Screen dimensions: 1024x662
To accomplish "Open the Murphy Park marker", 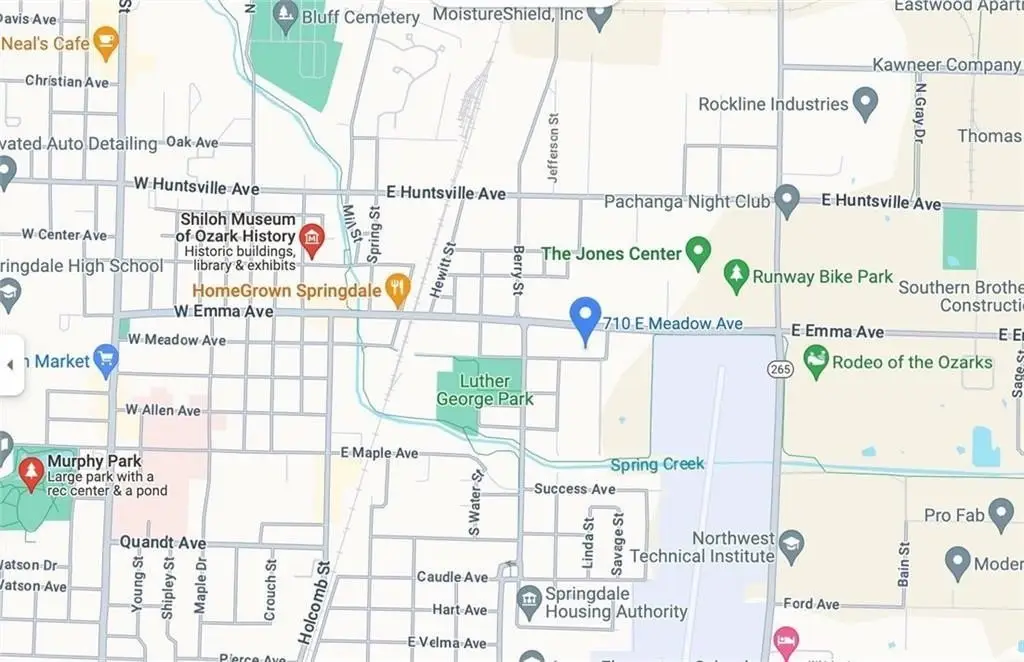I will [31, 469].
